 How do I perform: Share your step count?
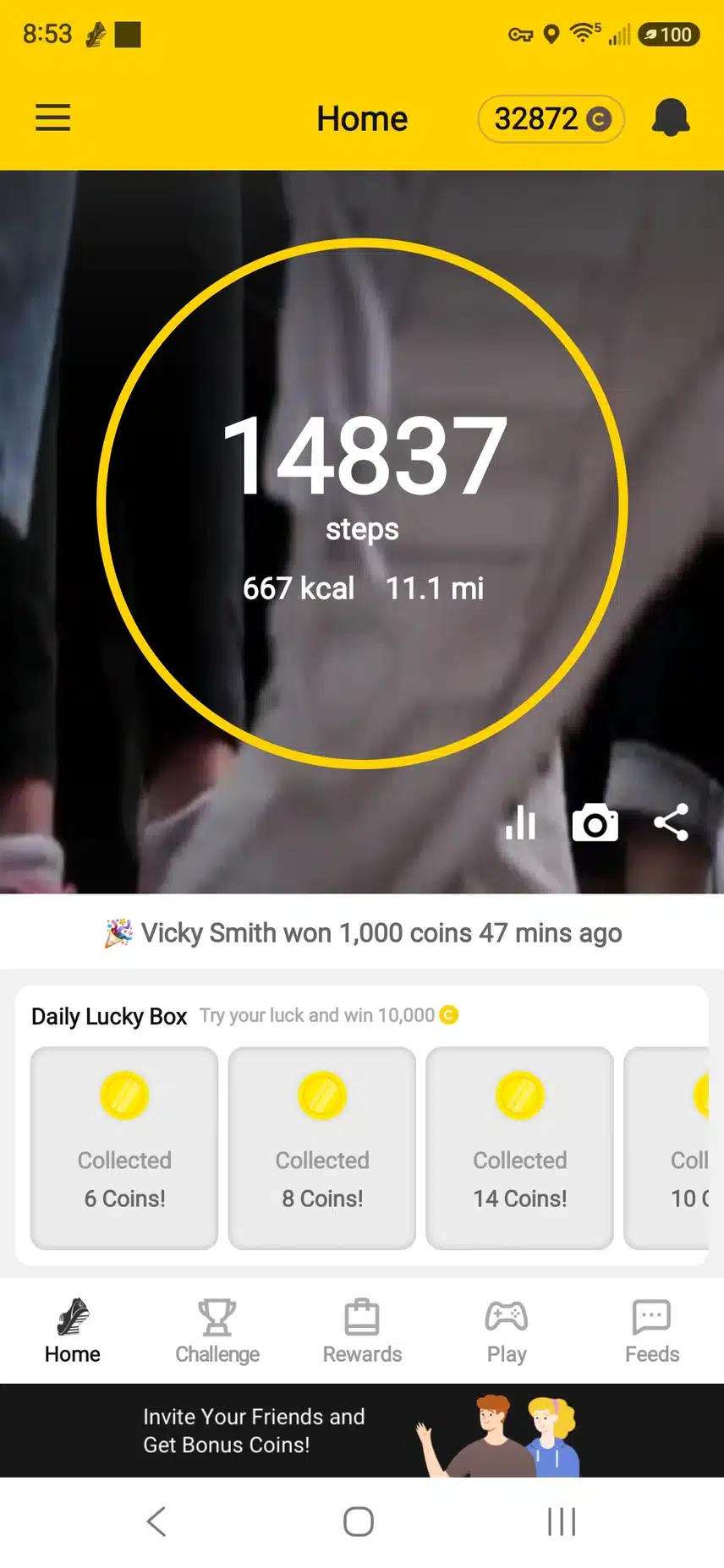[x=672, y=822]
